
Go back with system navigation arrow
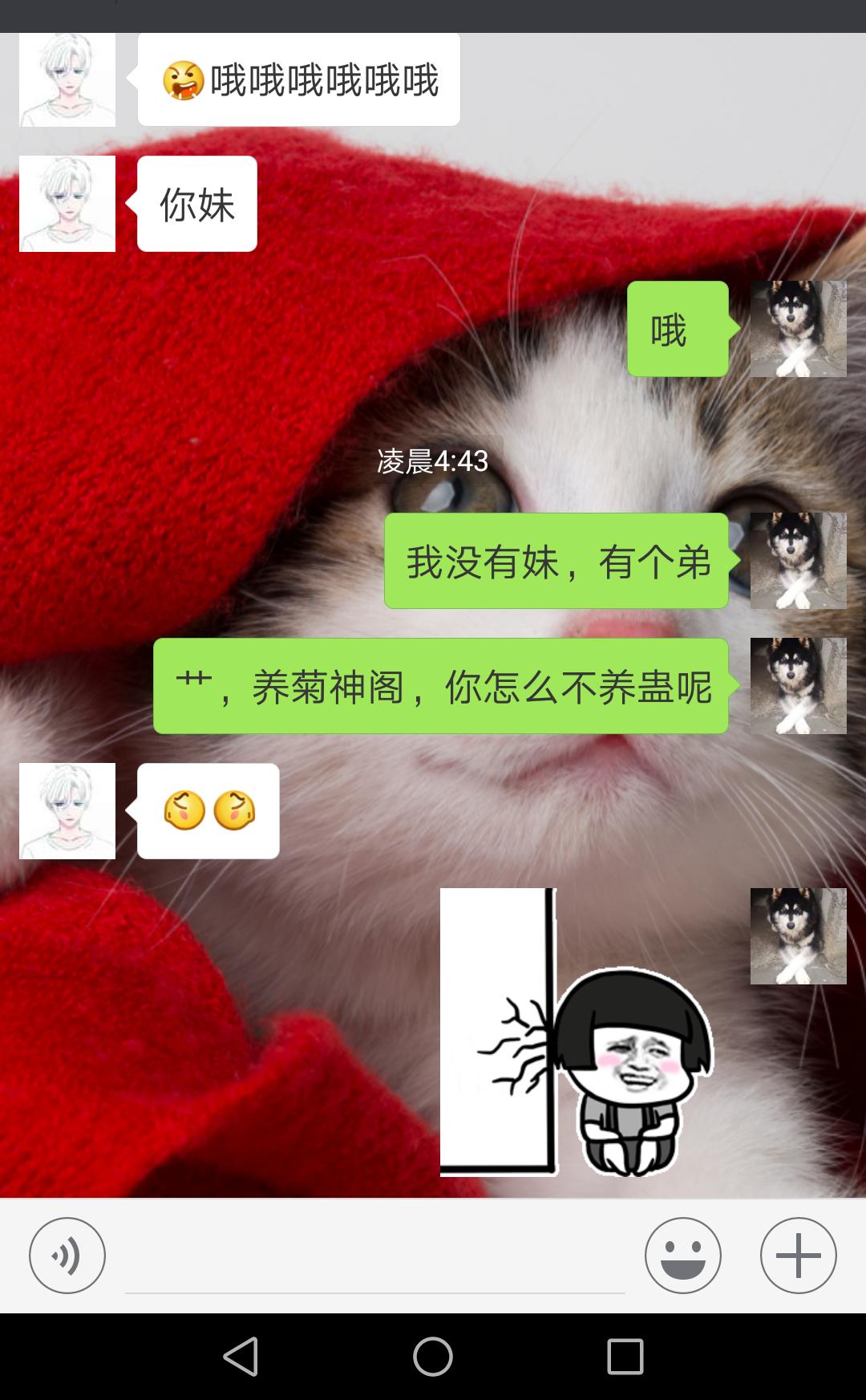click(x=241, y=1357)
